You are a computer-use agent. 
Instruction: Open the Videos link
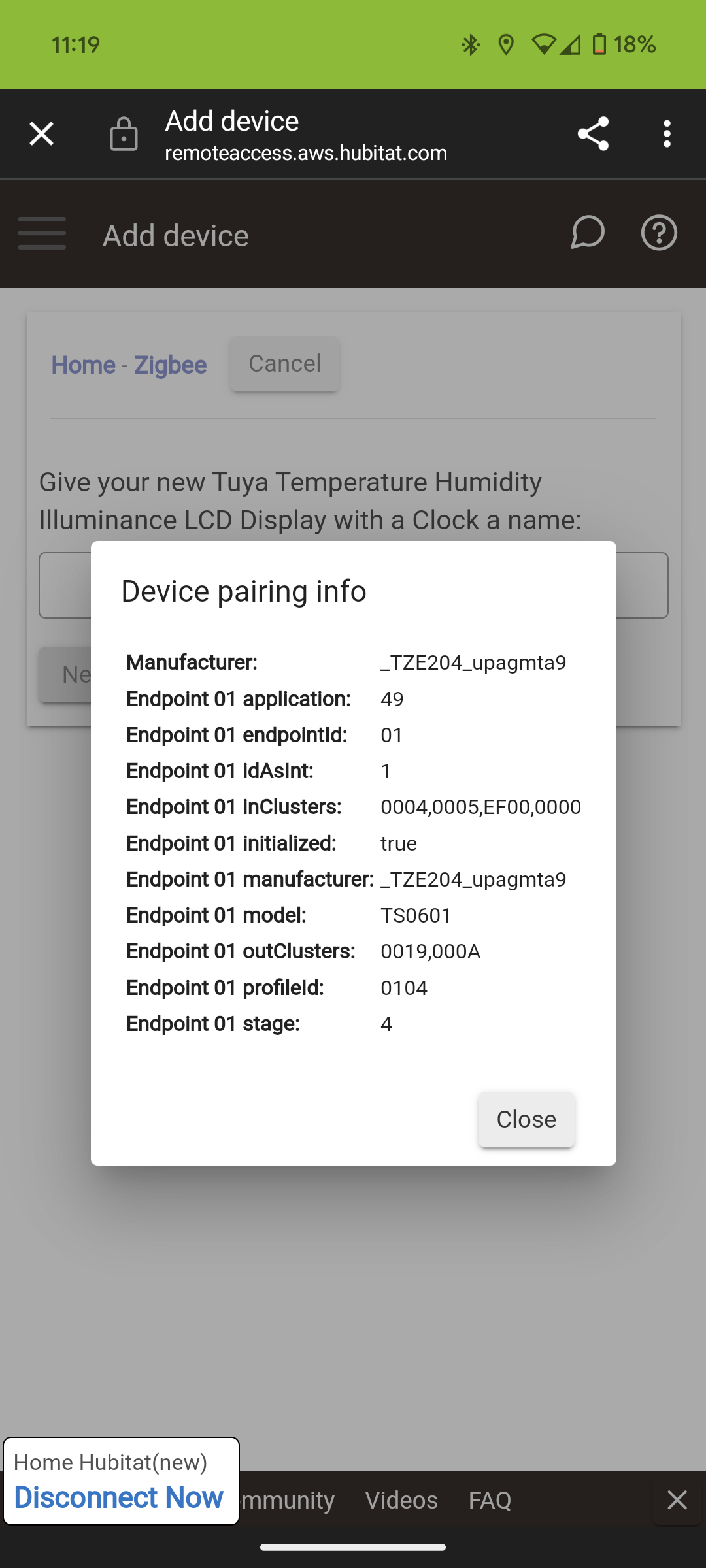401,1500
